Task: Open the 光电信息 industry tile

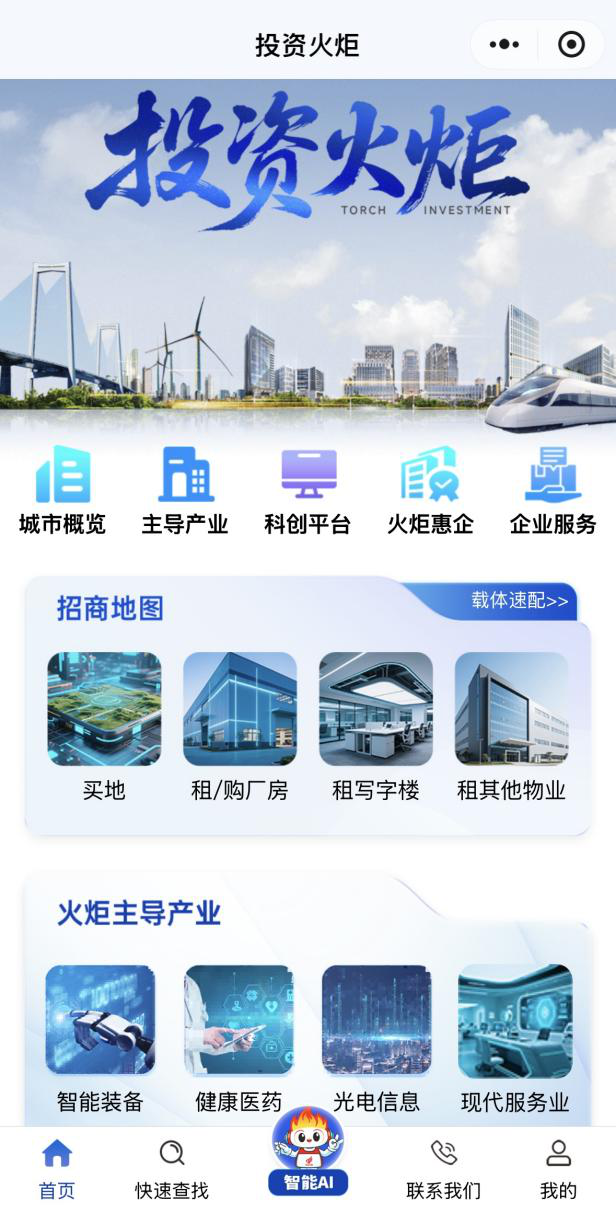Action: [377, 1040]
